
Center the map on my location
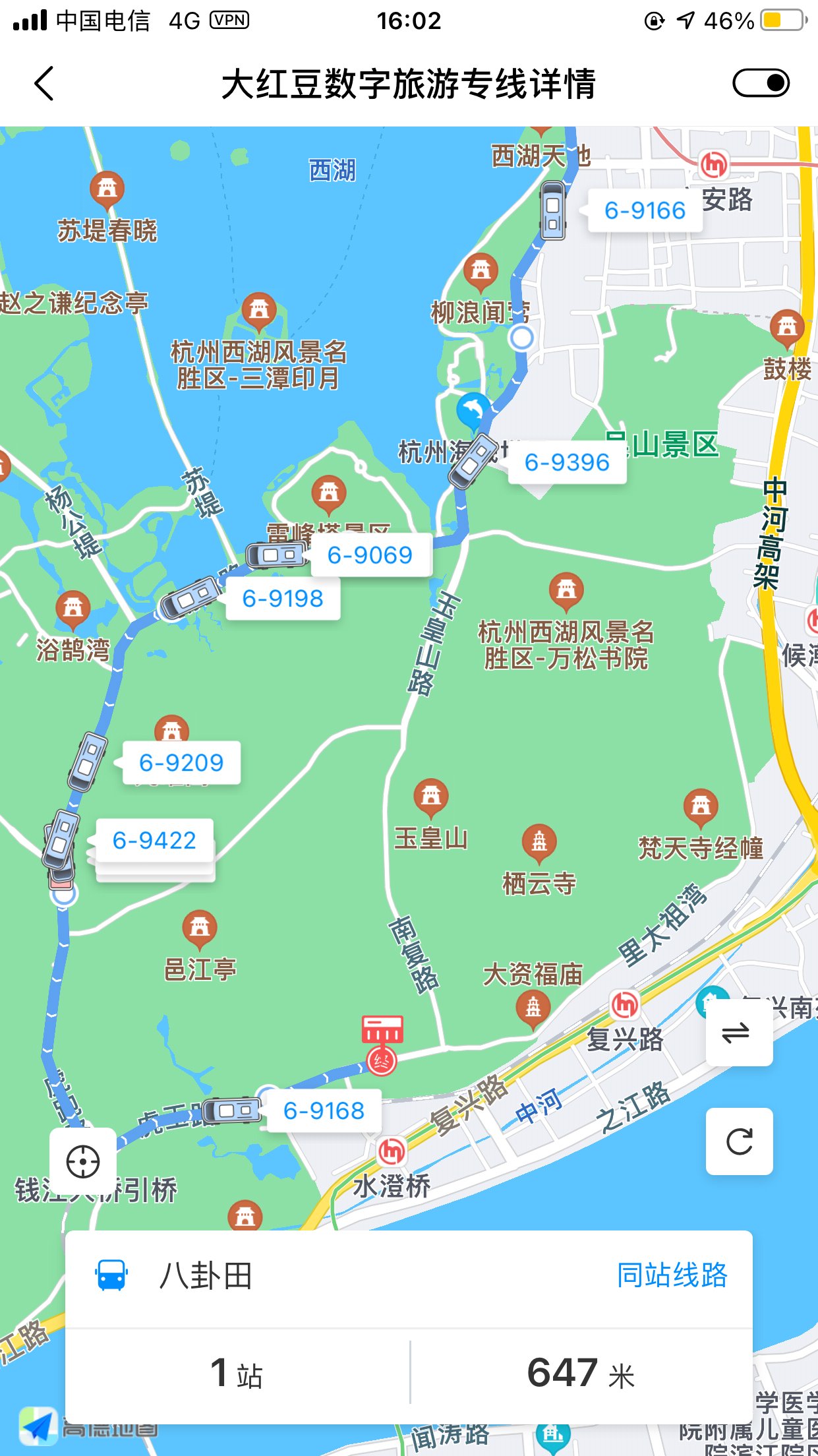[83, 1161]
